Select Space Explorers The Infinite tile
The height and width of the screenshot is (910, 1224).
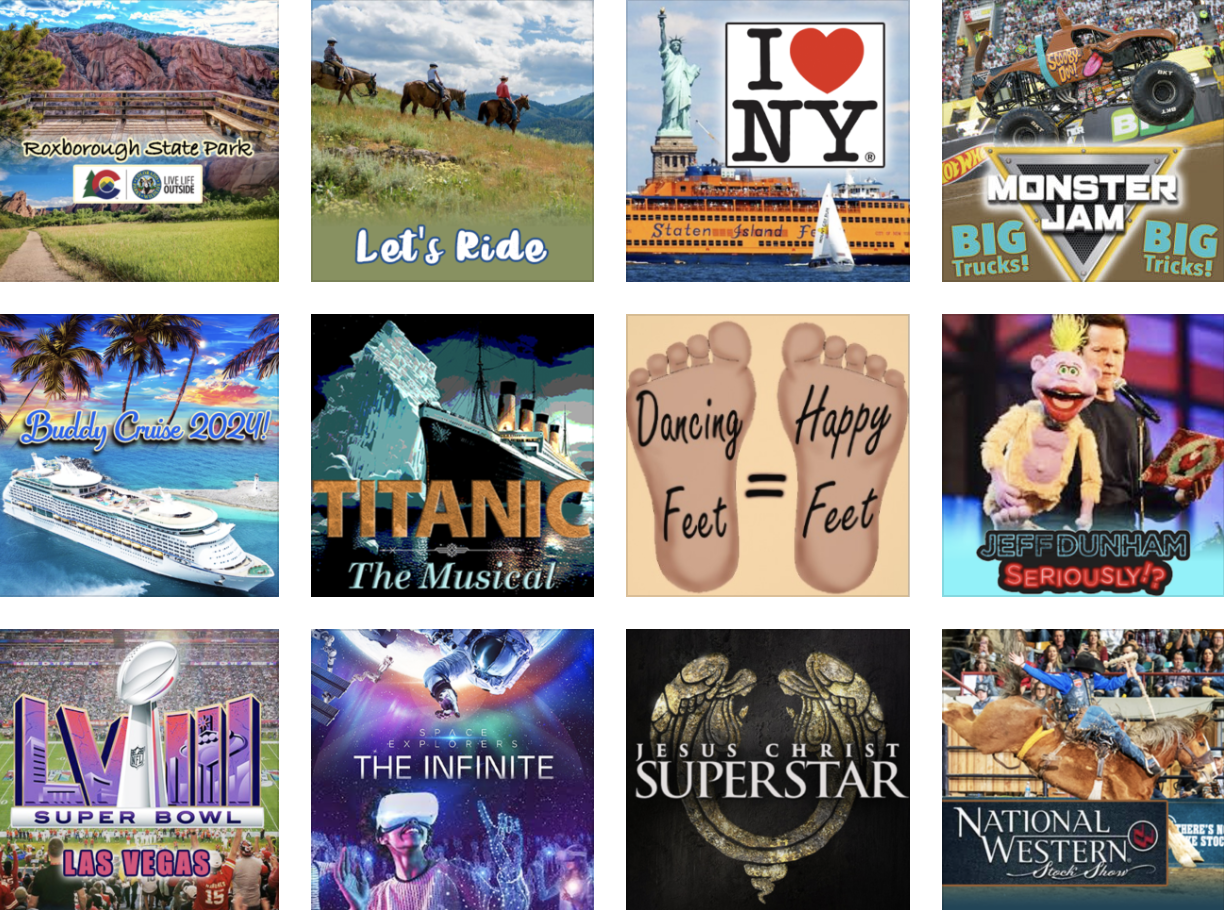[x=452, y=769]
